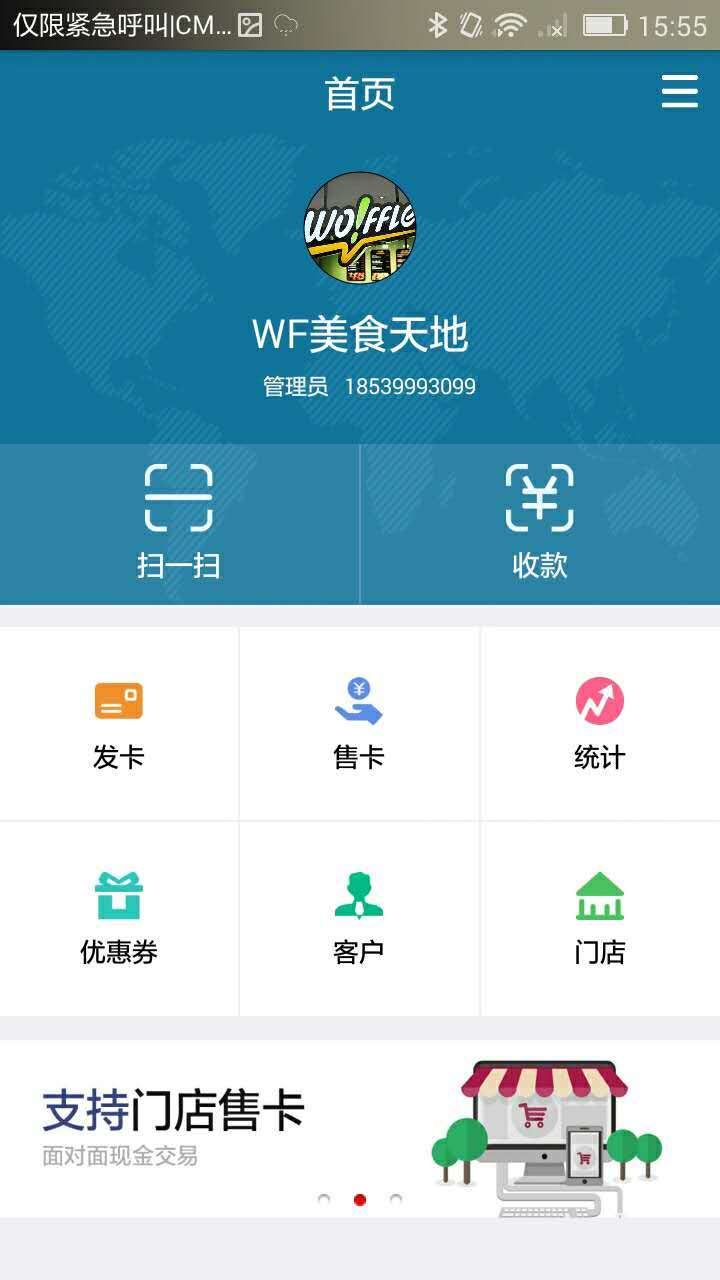Open the 收款 payment collection feature
The width and height of the screenshot is (720, 1280).
coord(540,520)
